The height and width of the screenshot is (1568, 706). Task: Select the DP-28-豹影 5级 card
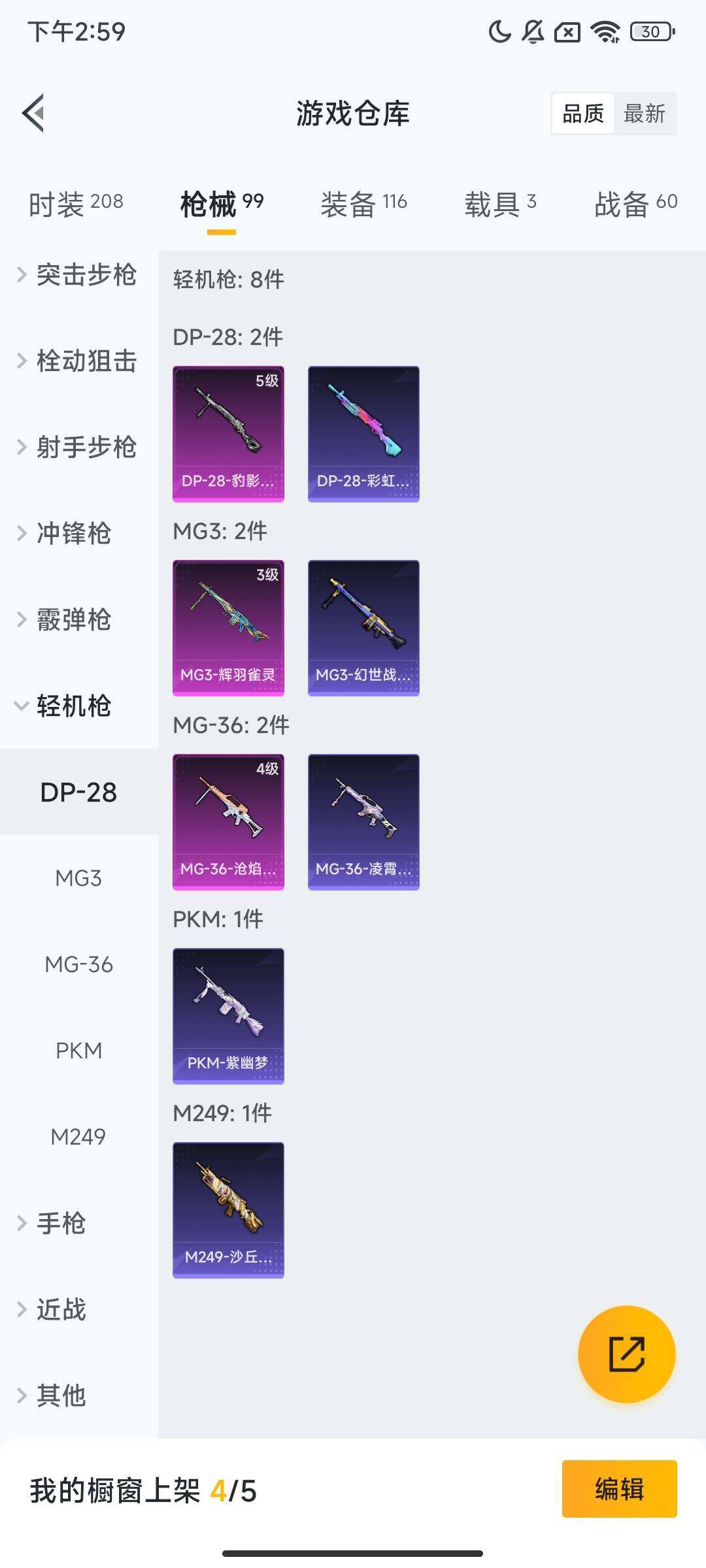coord(228,434)
